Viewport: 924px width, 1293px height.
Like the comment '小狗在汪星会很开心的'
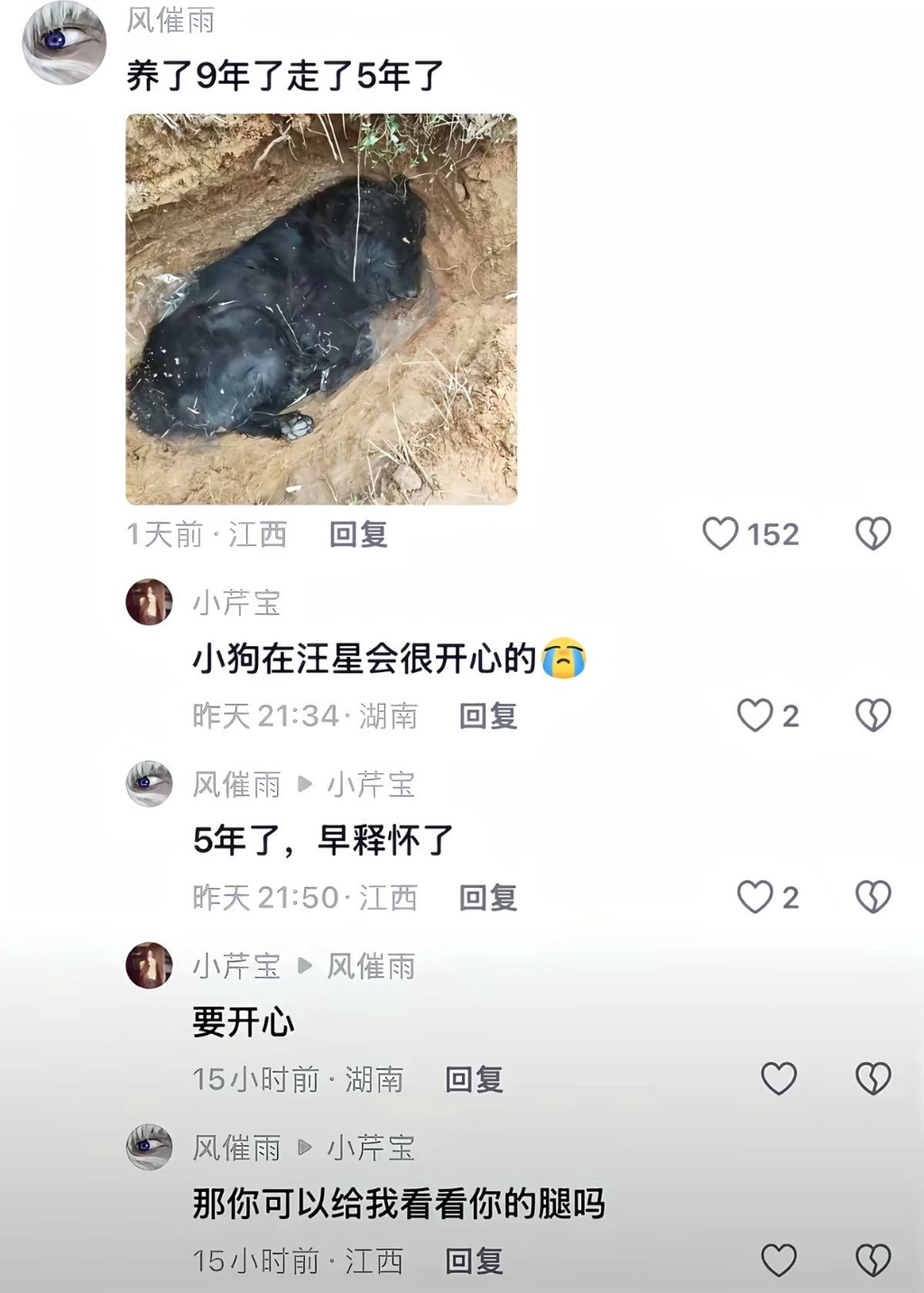[x=755, y=716]
